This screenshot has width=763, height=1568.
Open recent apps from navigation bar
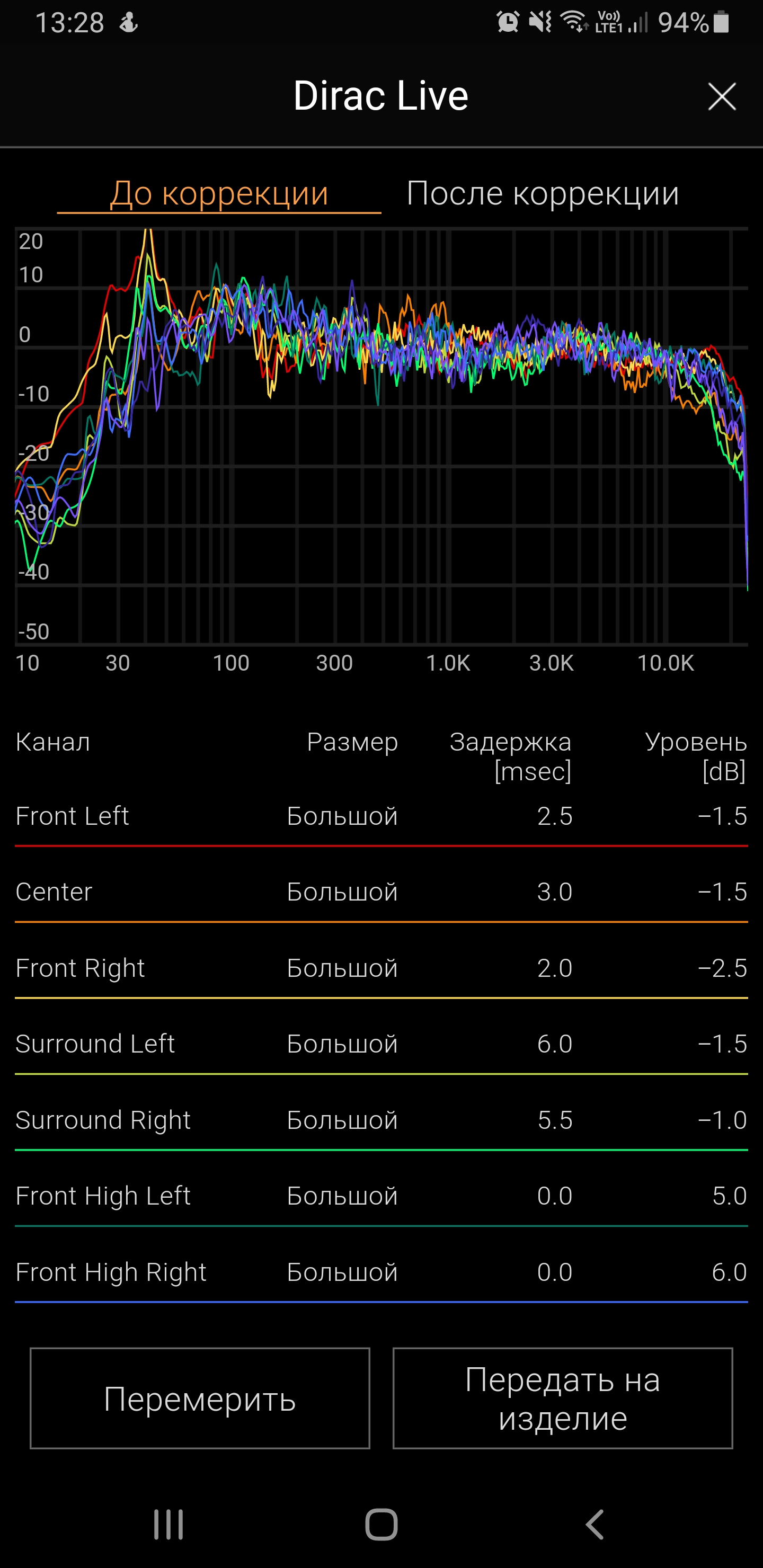pyautogui.click(x=168, y=1525)
